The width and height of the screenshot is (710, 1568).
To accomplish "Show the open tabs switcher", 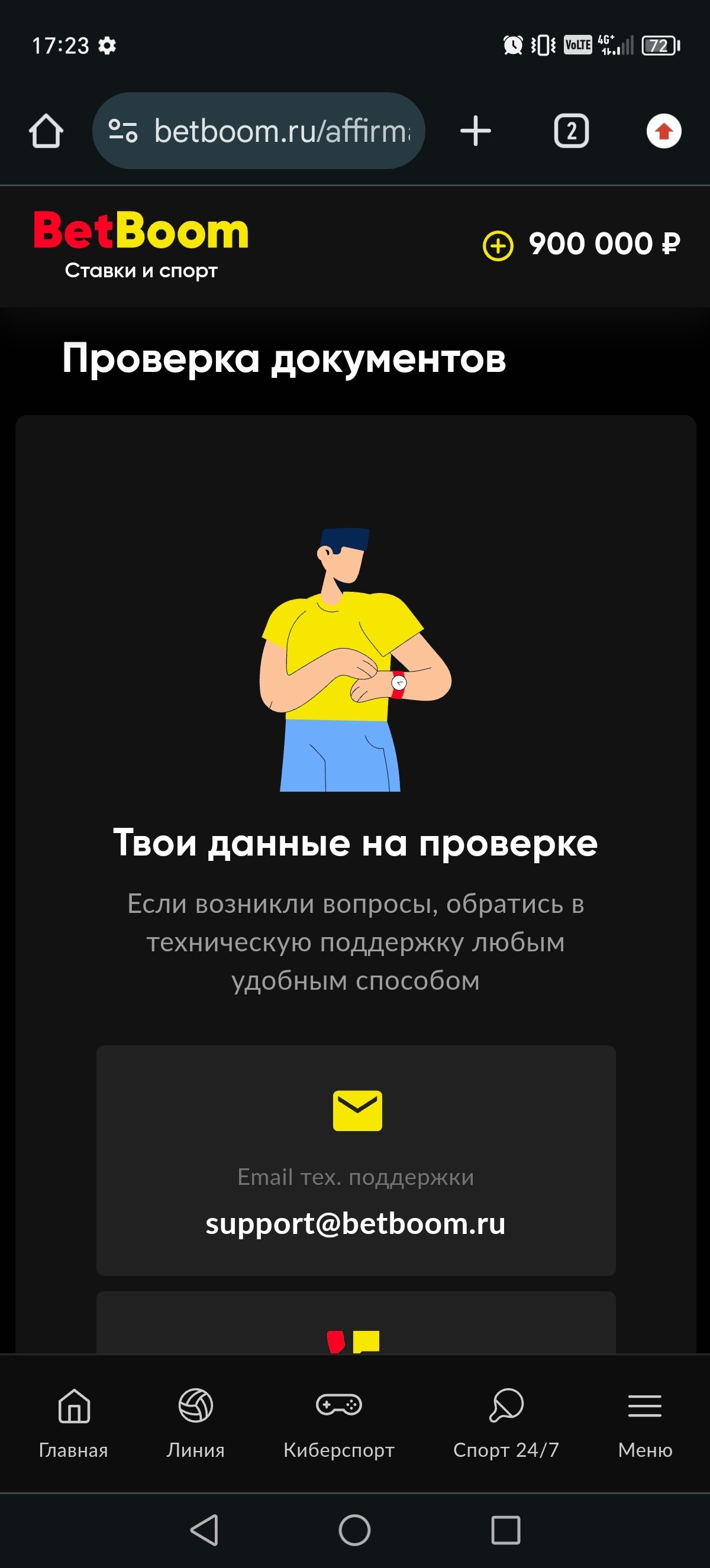I will pos(571,131).
